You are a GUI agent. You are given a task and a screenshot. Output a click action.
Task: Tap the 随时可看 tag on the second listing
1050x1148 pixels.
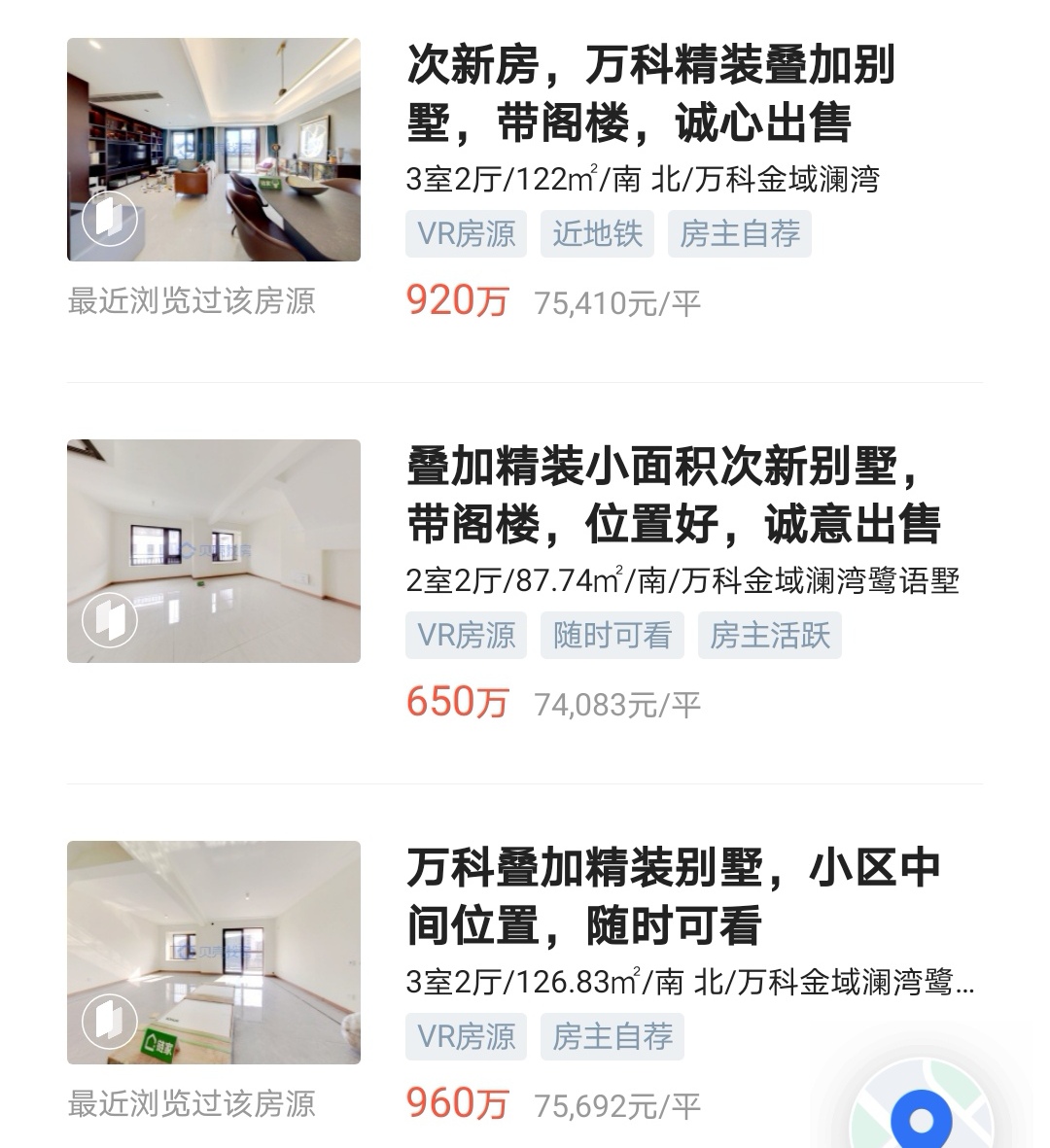pyautogui.click(x=612, y=635)
